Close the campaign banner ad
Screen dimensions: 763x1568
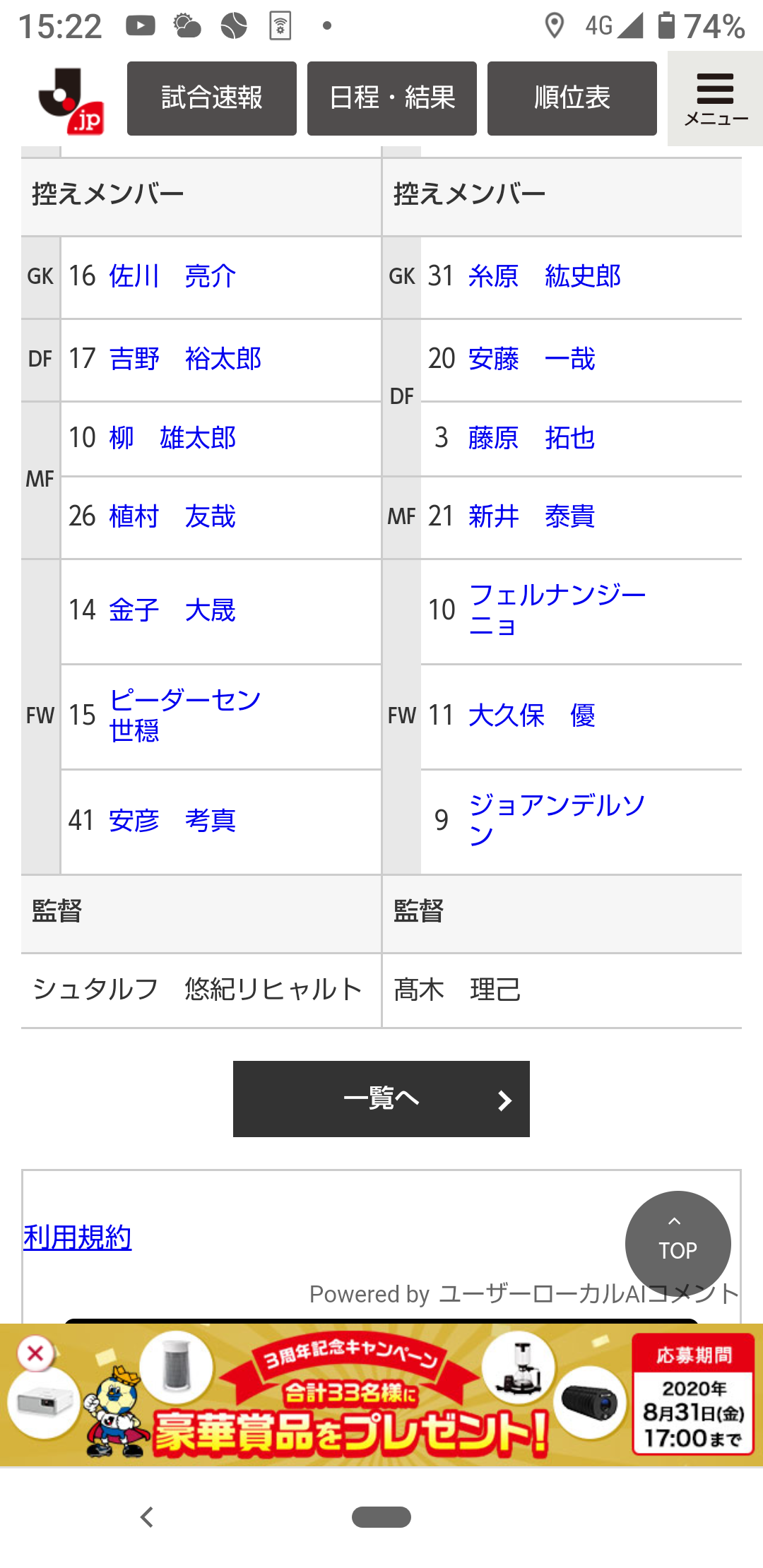pyautogui.click(x=35, y=1354)
